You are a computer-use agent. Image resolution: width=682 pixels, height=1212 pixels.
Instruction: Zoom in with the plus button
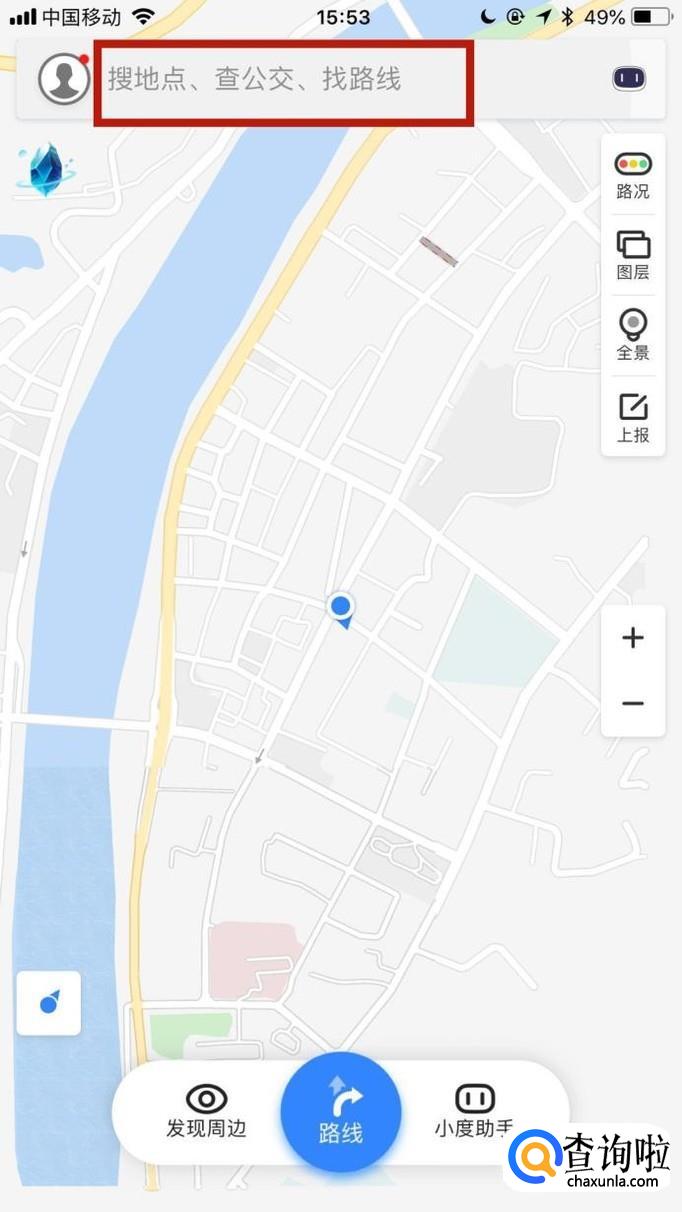633,638
